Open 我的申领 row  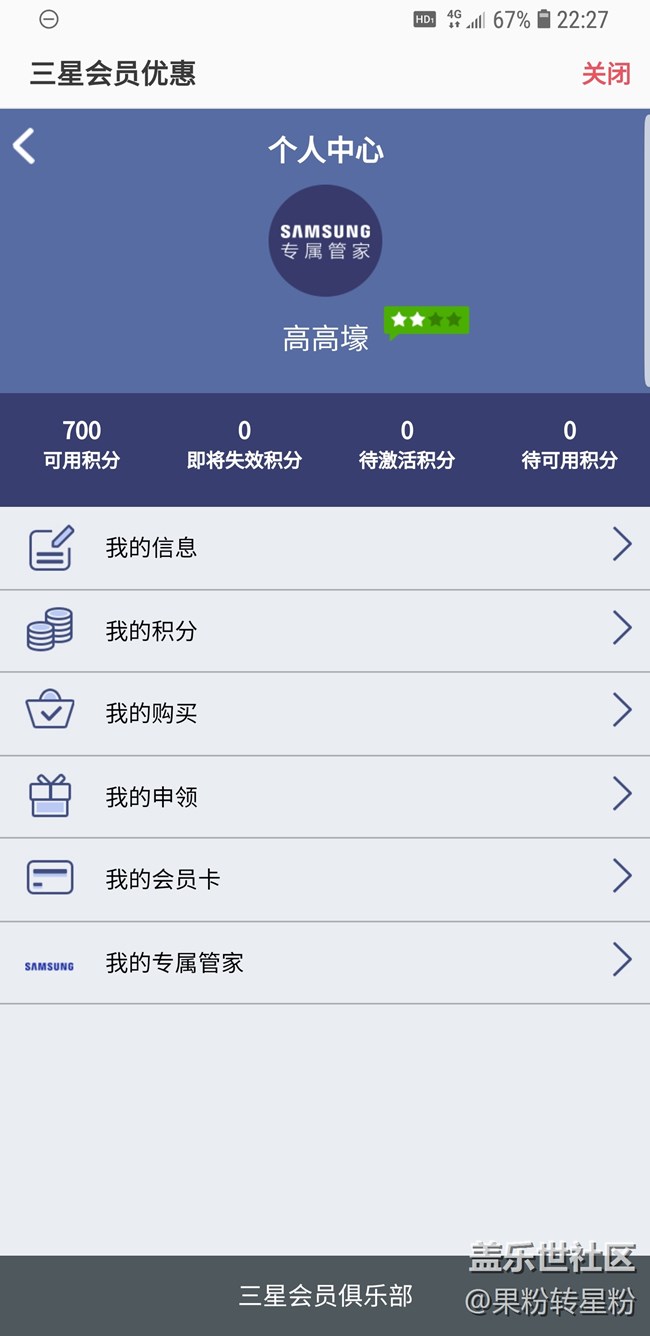coord(325,796)
